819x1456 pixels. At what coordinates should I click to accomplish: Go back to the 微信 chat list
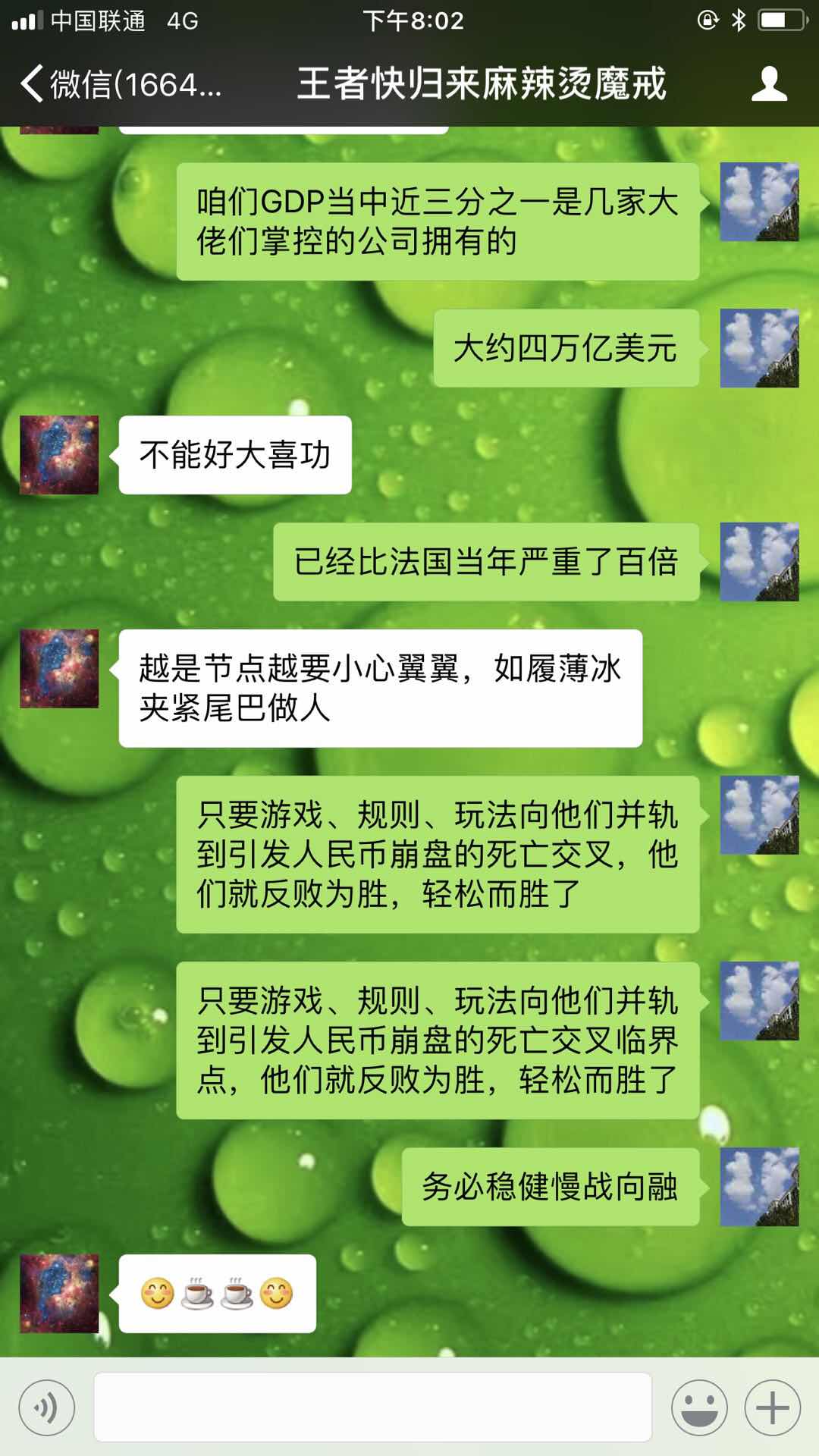tap(114, 83)
